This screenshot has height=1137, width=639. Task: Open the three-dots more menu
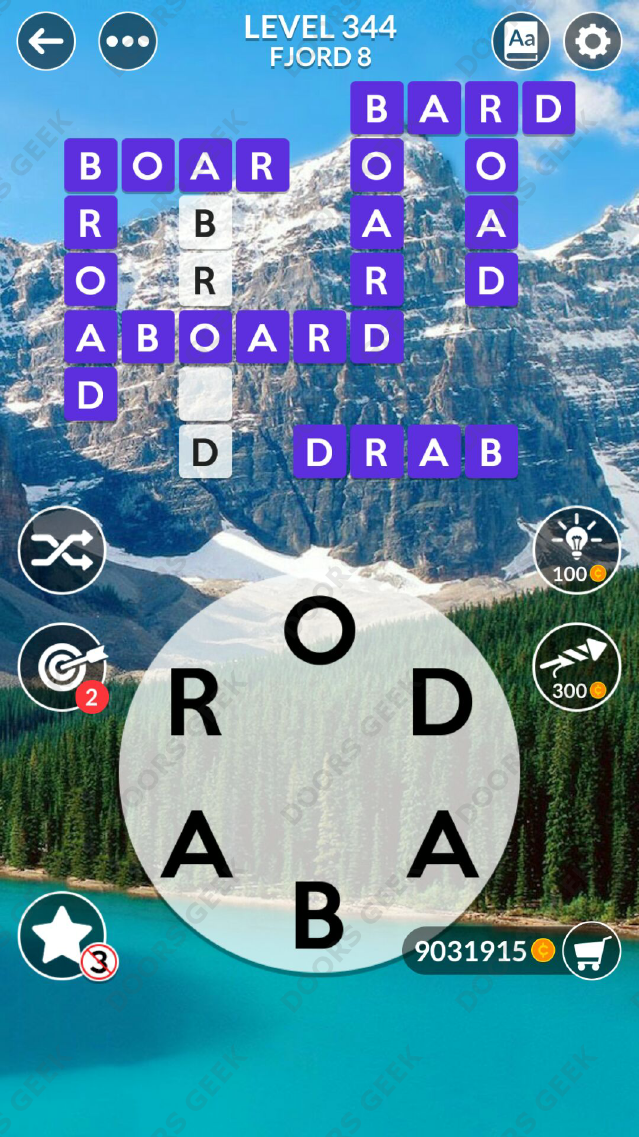(128, 41)
